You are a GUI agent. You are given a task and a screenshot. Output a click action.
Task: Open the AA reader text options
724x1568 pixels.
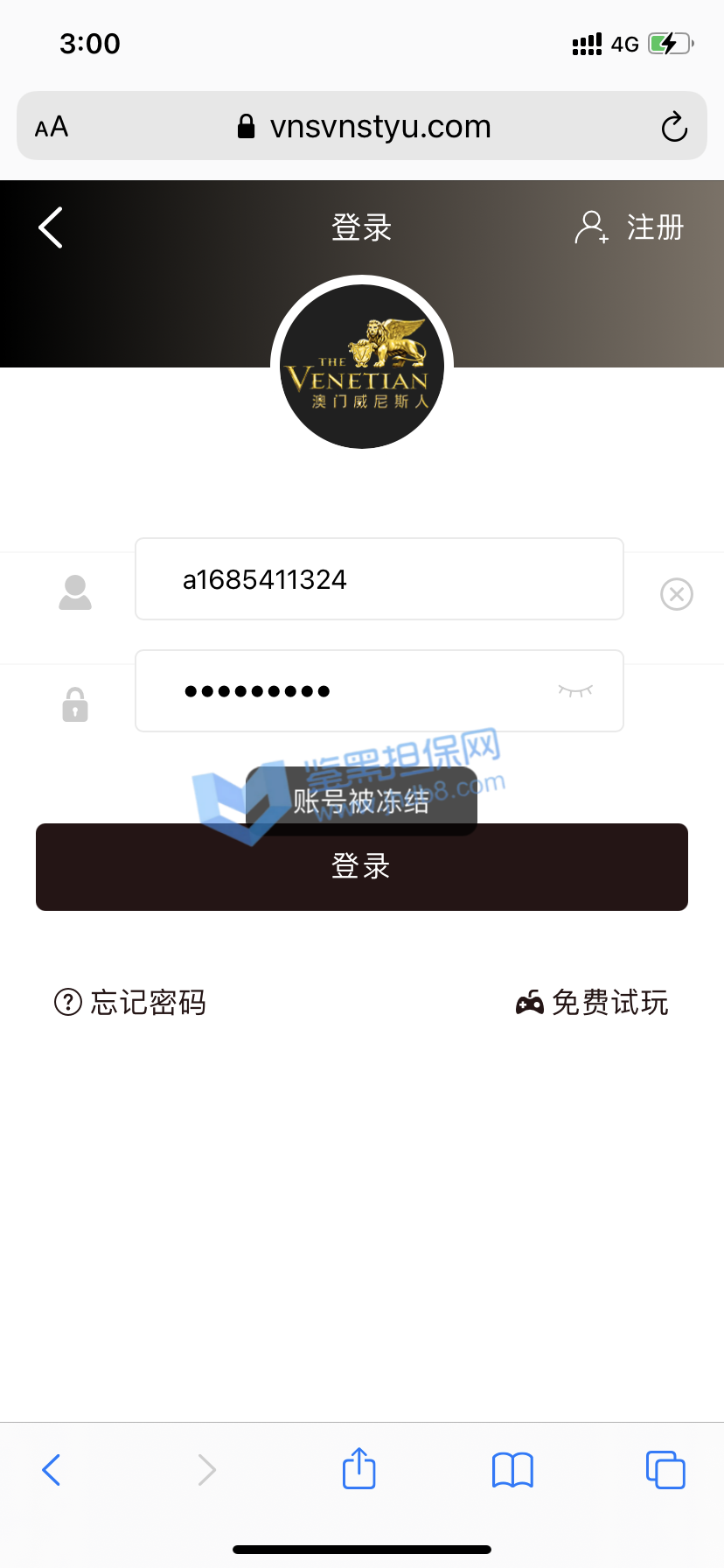[x=52, y=127]
